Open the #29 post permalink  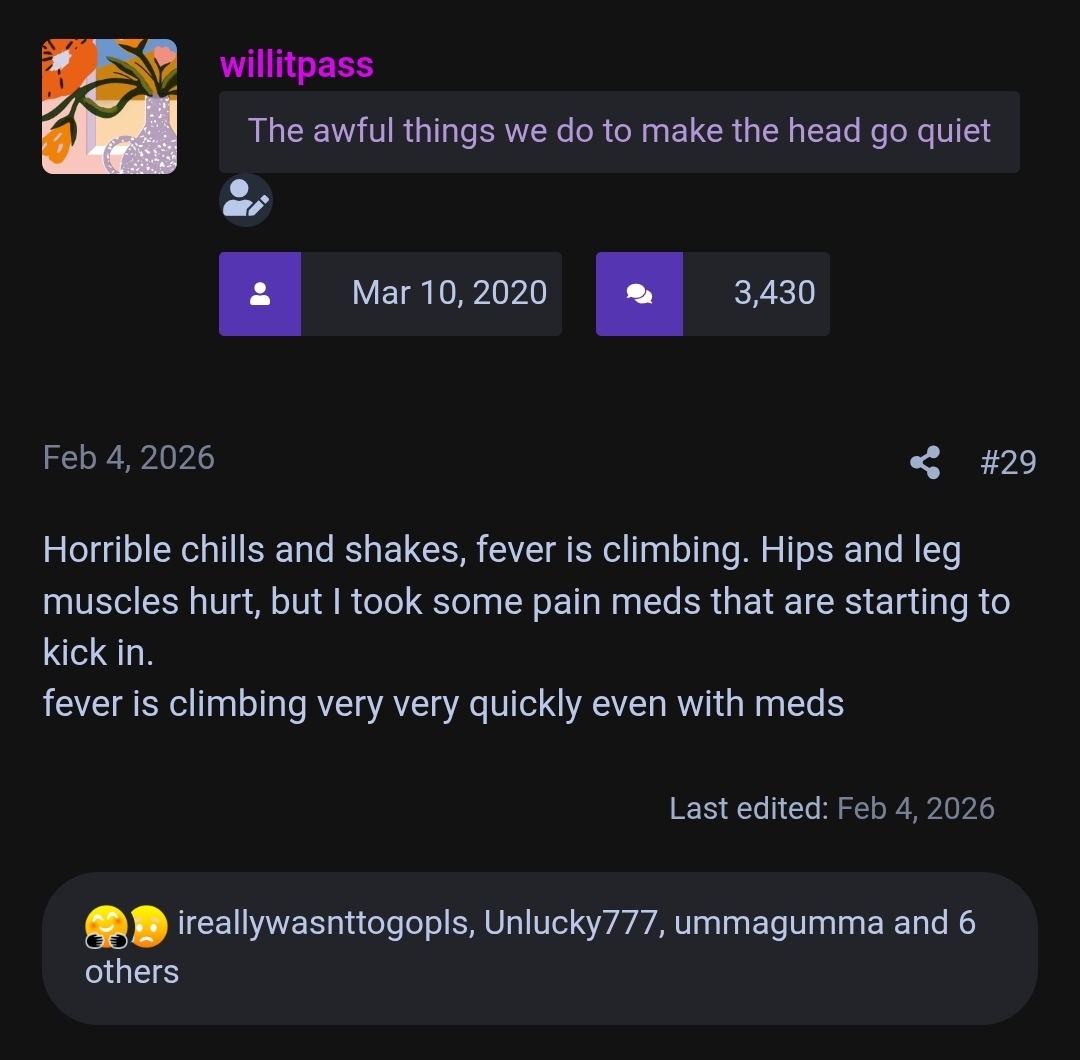tap(1008, 462)
